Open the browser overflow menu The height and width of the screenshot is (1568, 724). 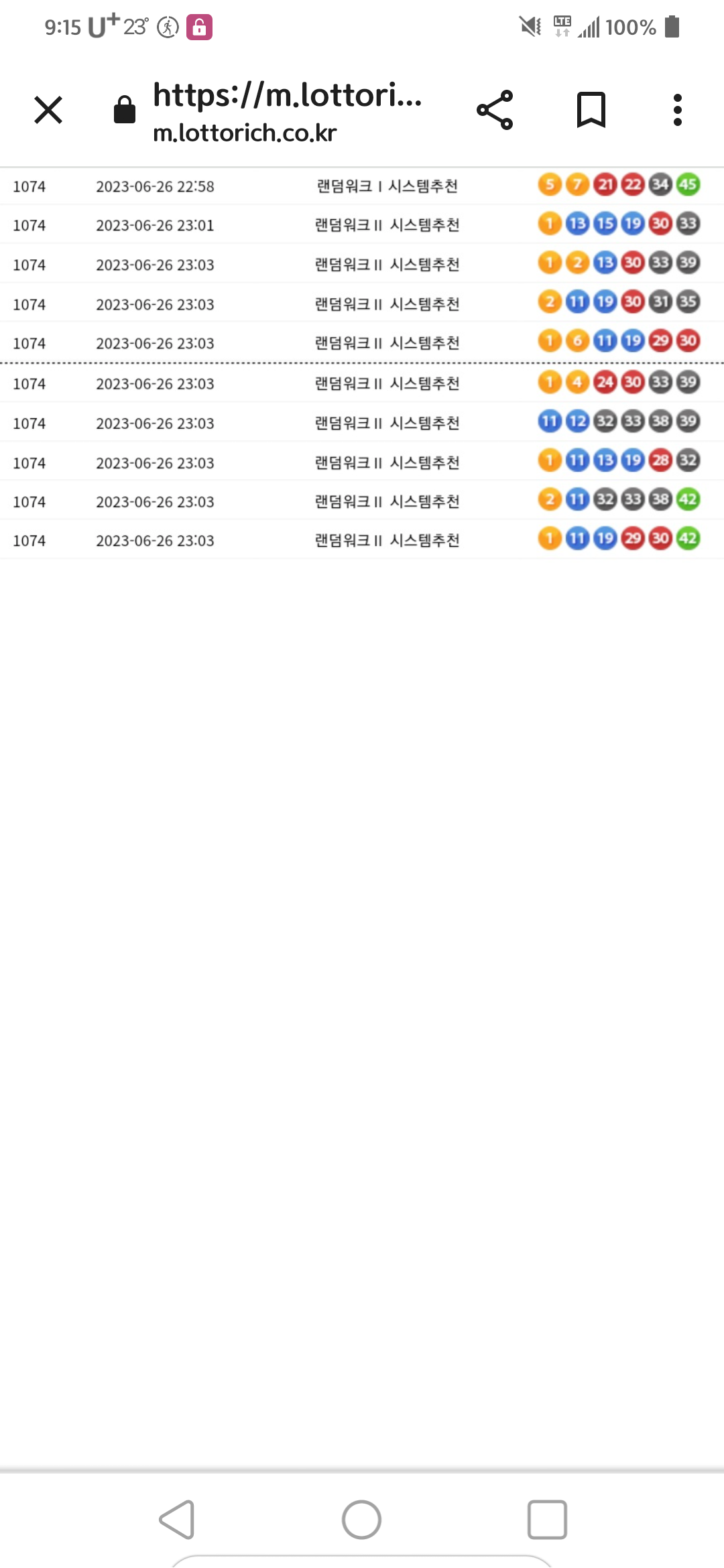point(678,110)
